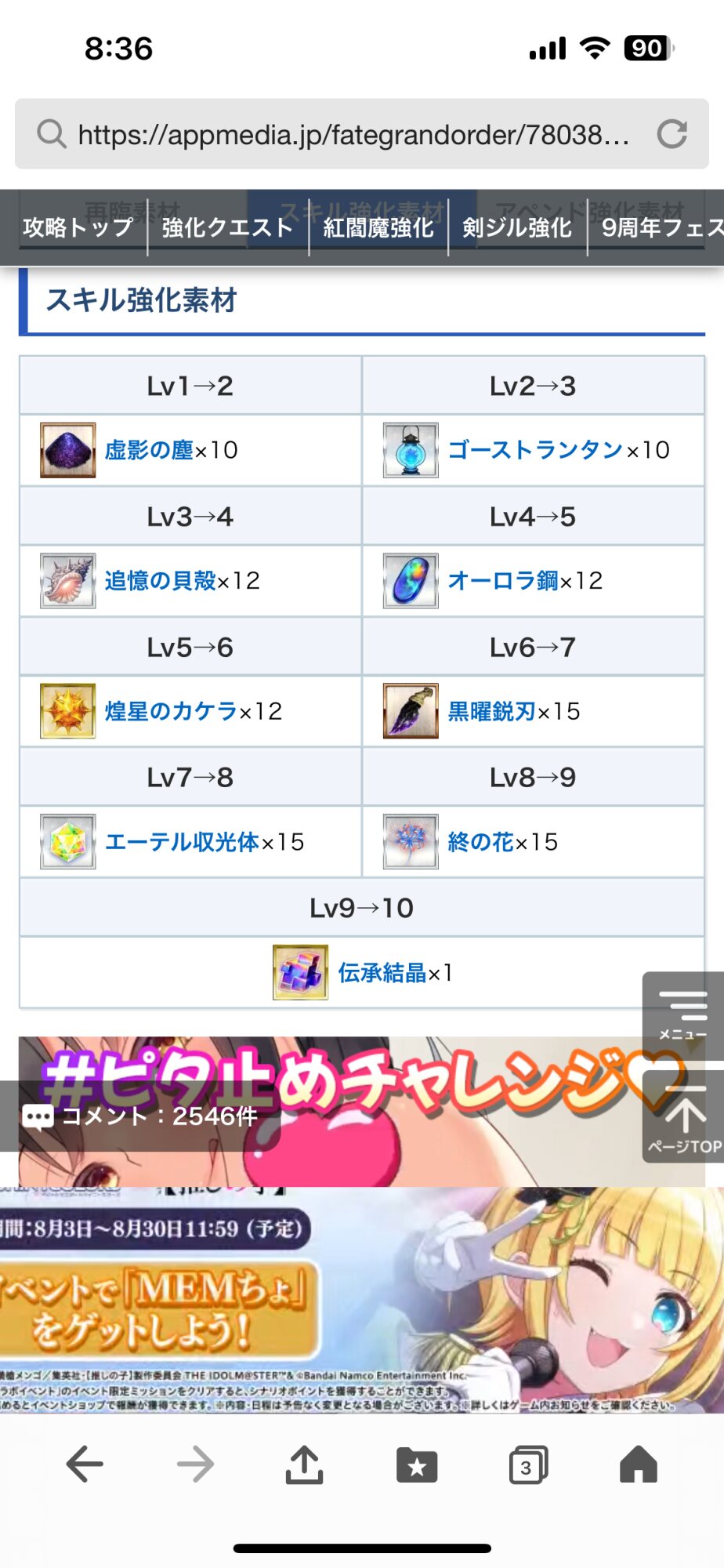Open the 強化クエスト tab

tap(227, 227)
